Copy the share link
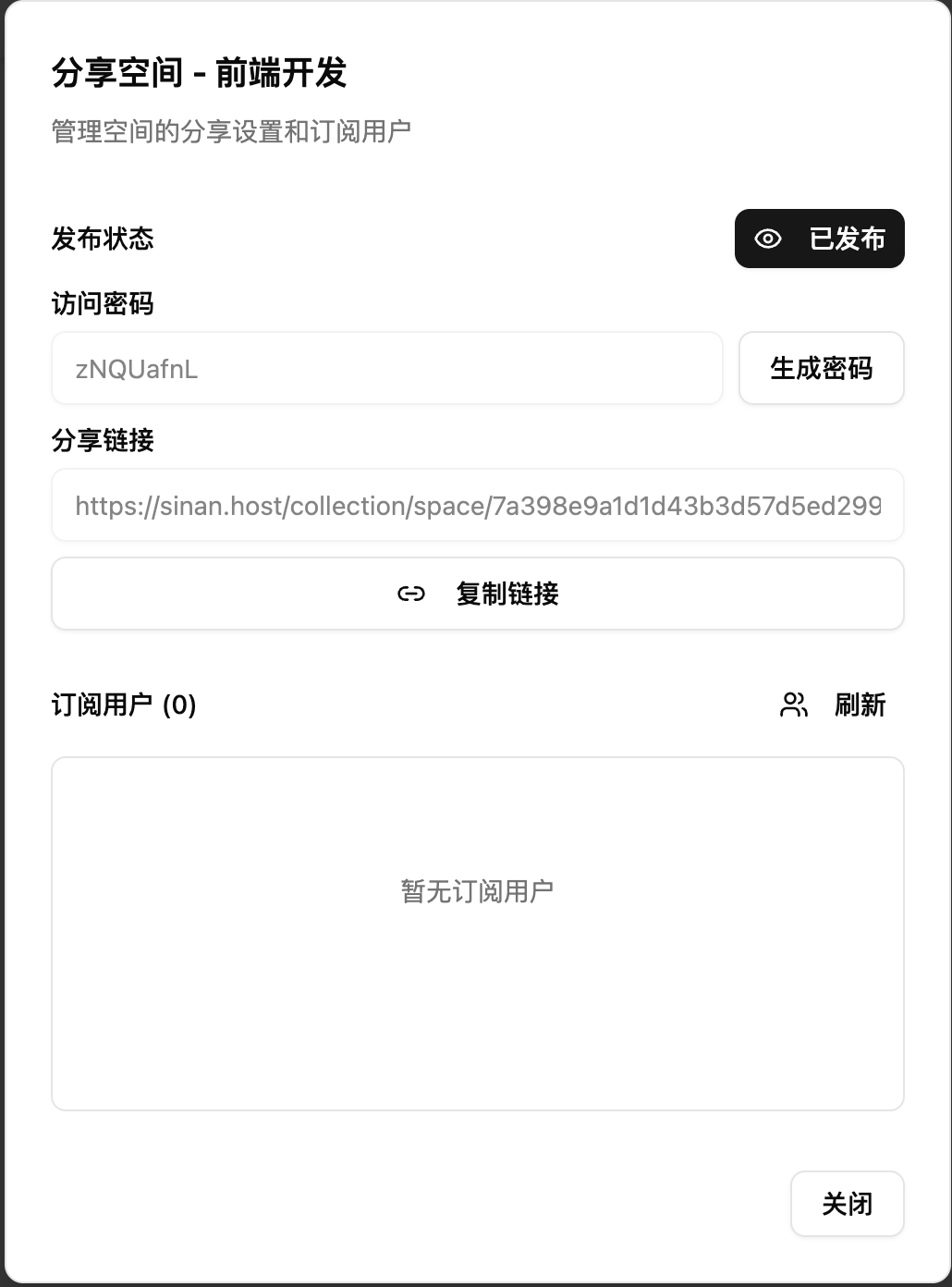Image resolution: width=952 pixels, height=1287 pixels. [x=477, y=594]
